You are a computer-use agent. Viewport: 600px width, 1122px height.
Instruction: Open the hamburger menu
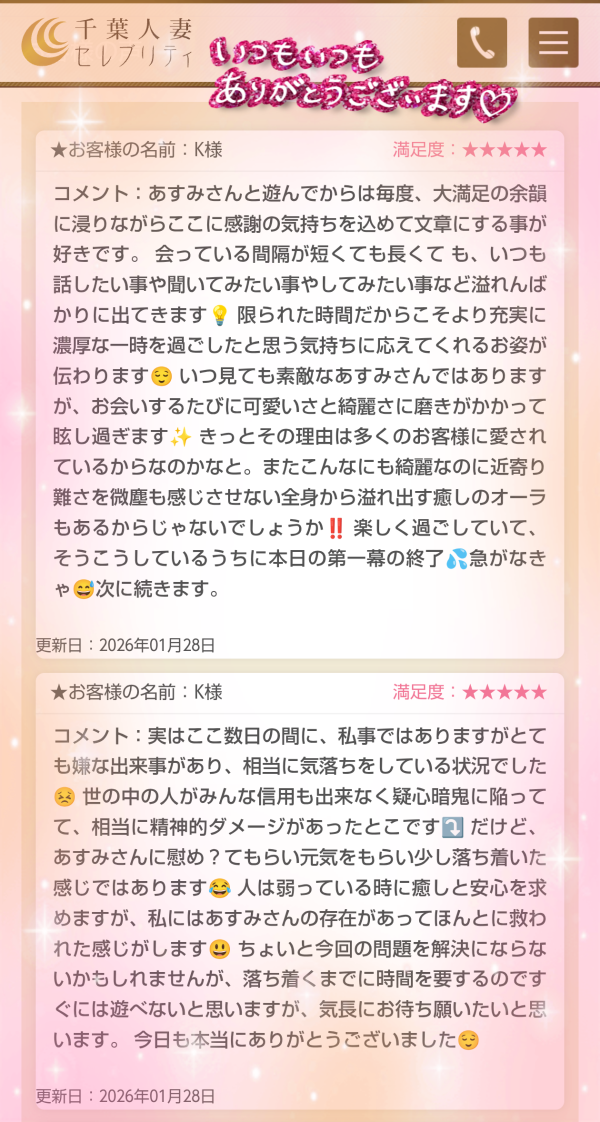click(553, 43)
